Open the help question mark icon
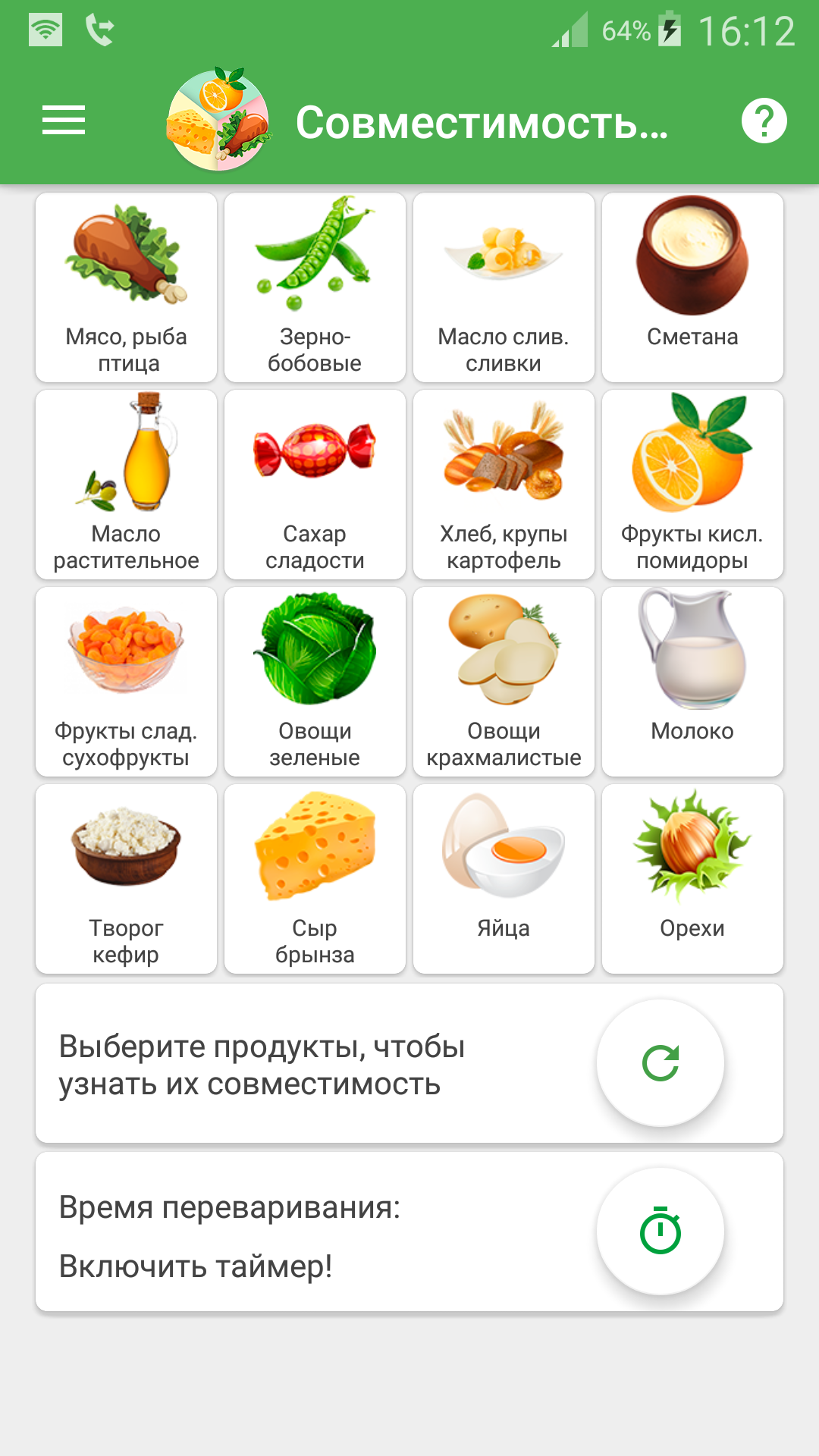This screenshot has width=819, height=1456. (764, 121)
